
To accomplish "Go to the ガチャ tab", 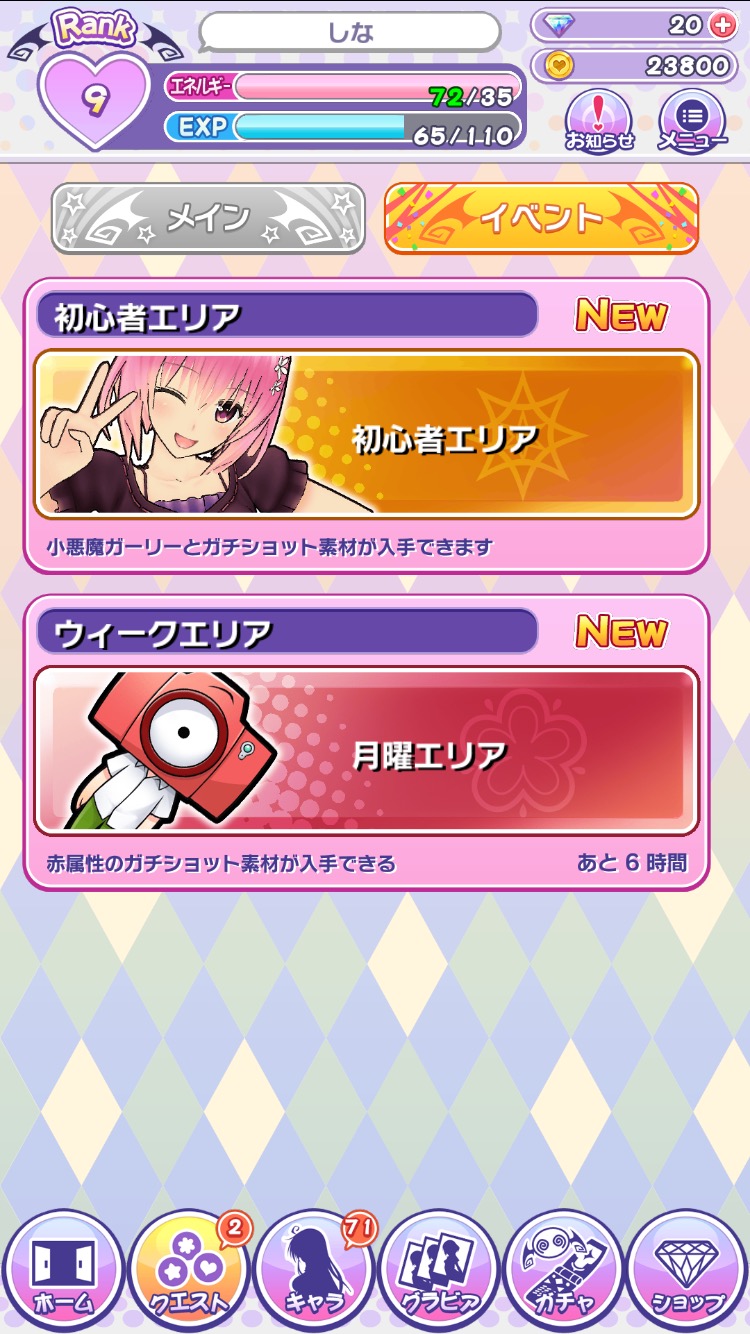I will tap(563, 1270).
